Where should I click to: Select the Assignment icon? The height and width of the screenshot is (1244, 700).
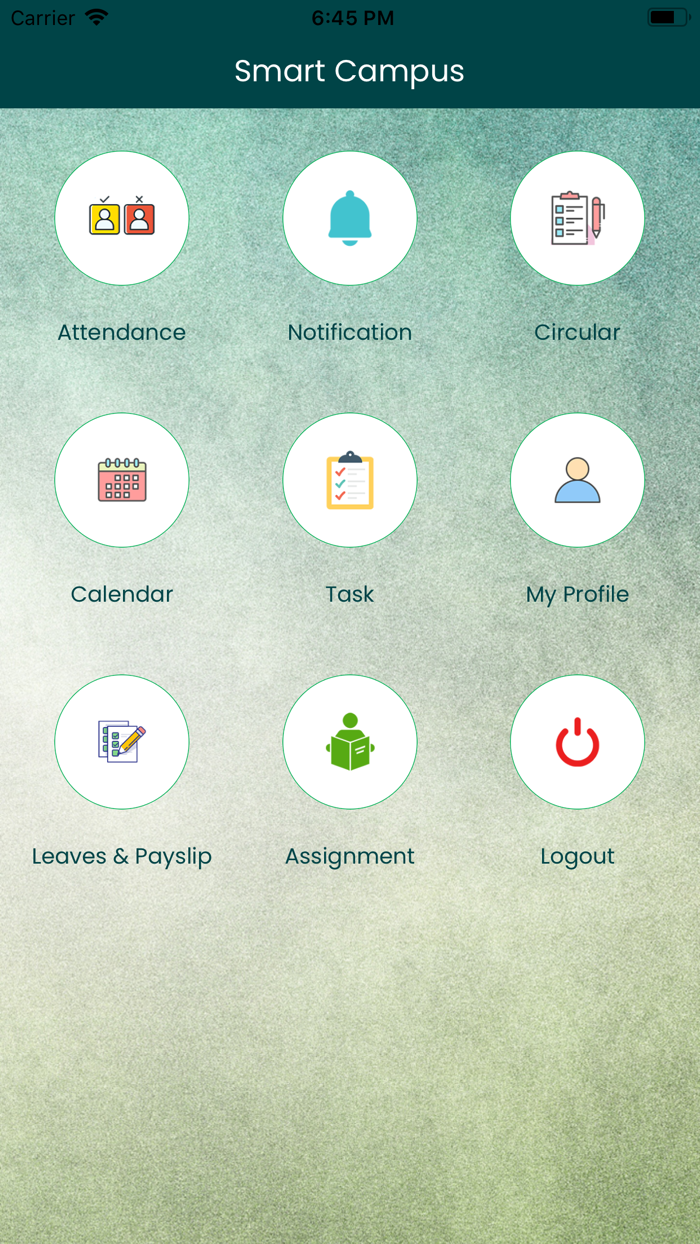tap(350, 742)
